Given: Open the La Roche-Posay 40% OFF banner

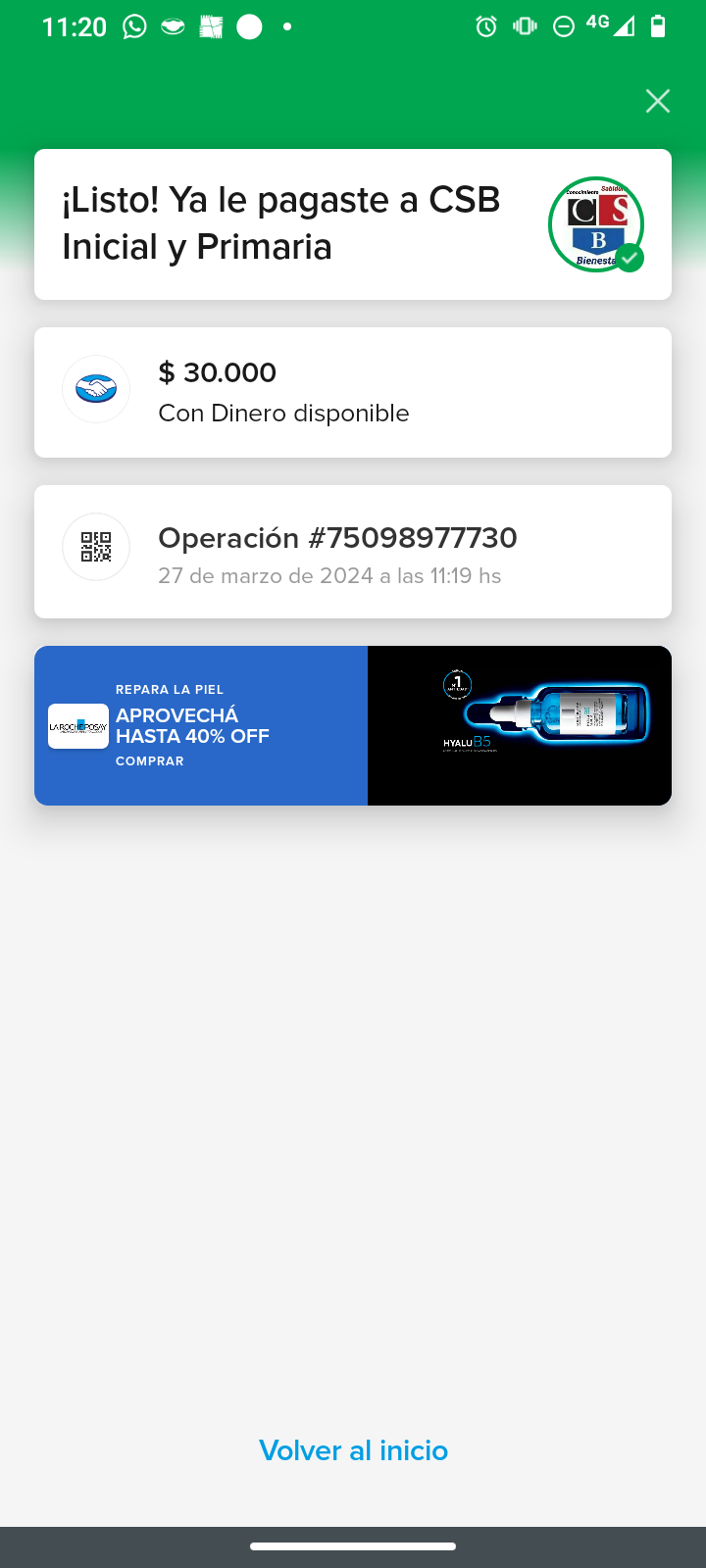Looking at the screenshot, I should [x=353, y=725].
